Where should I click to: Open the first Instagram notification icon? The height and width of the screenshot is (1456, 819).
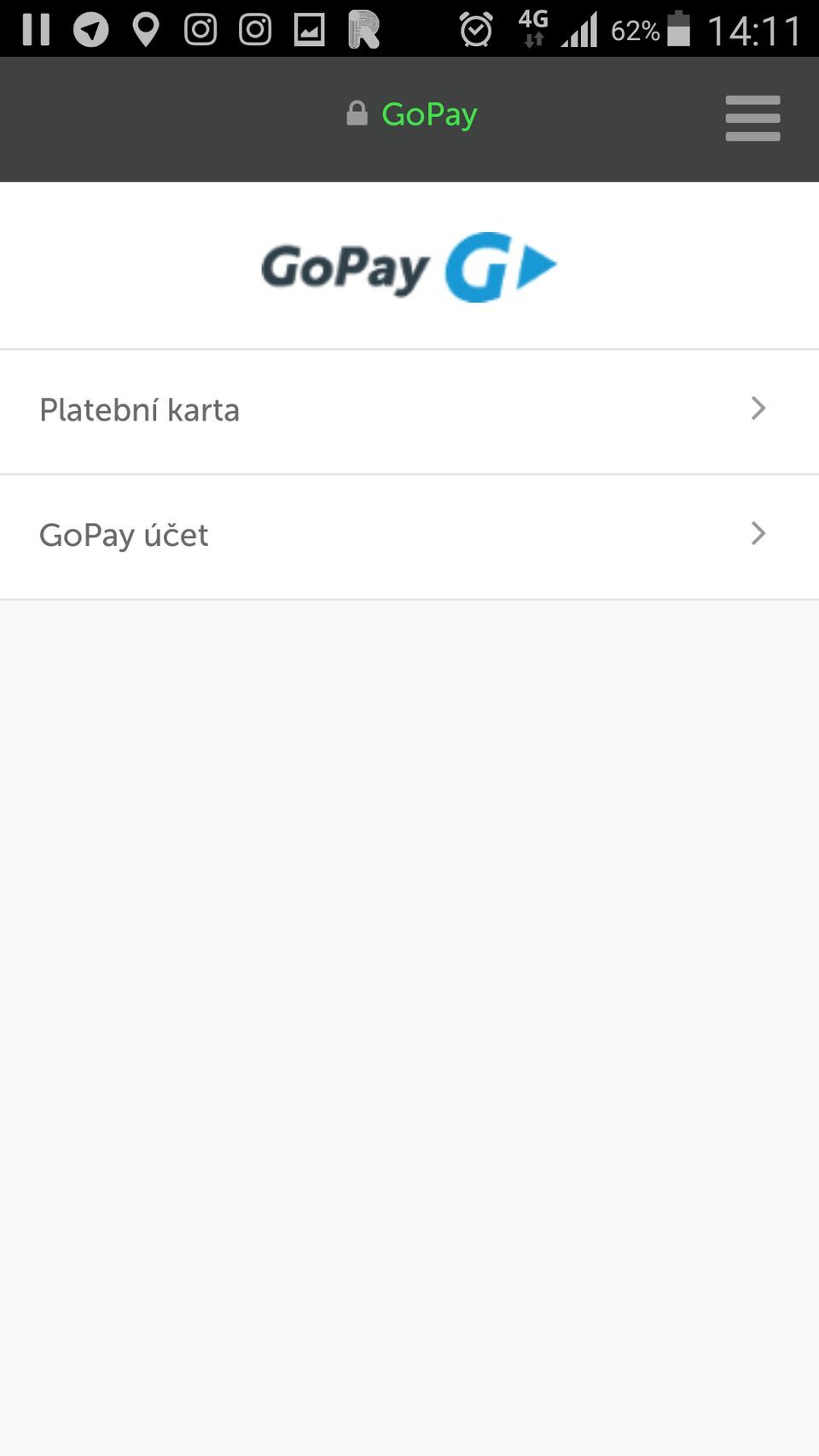pyautogui.click(x=200, y=28)
